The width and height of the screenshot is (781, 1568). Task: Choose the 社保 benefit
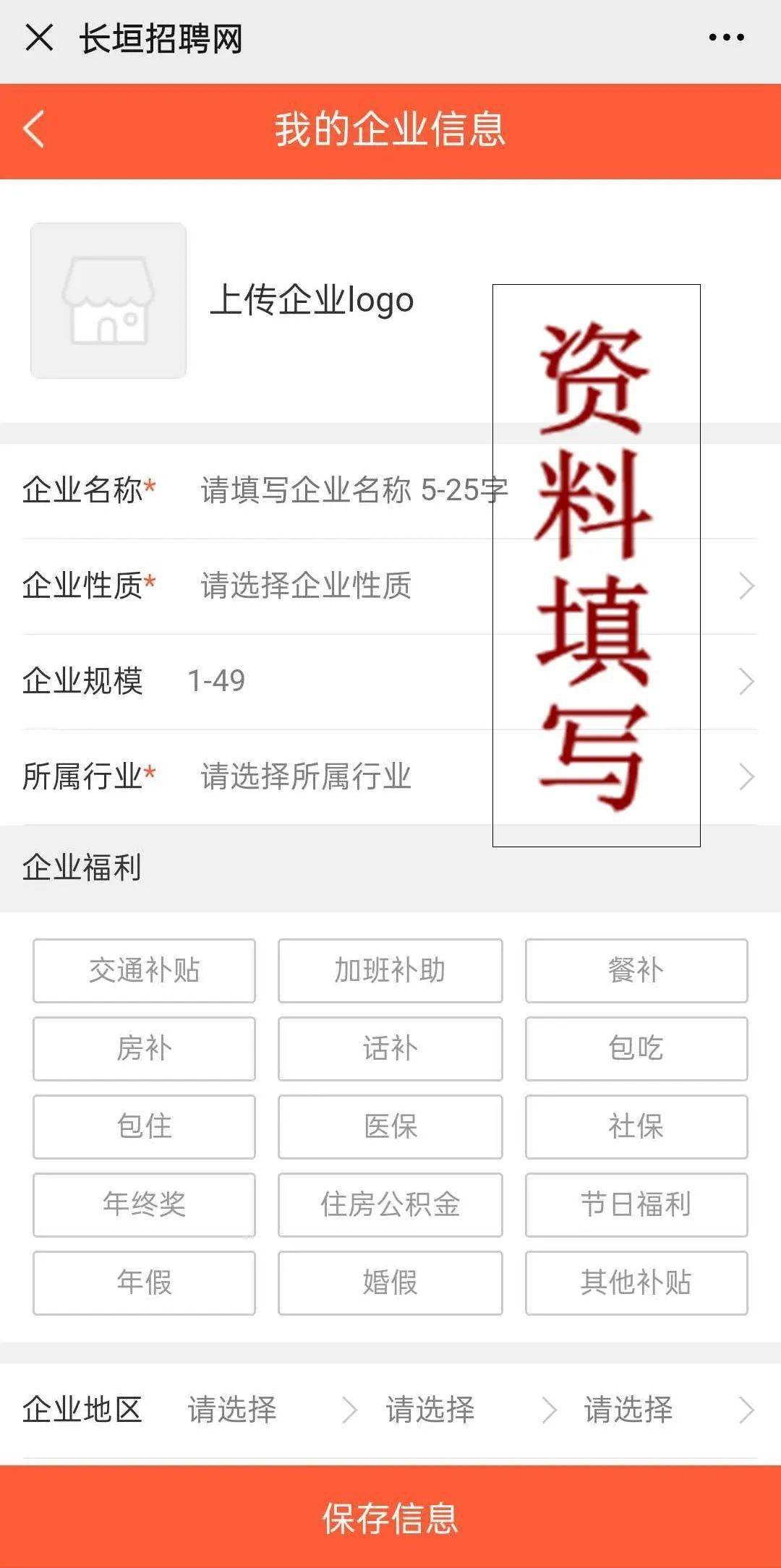click(x=636, y=1126)
